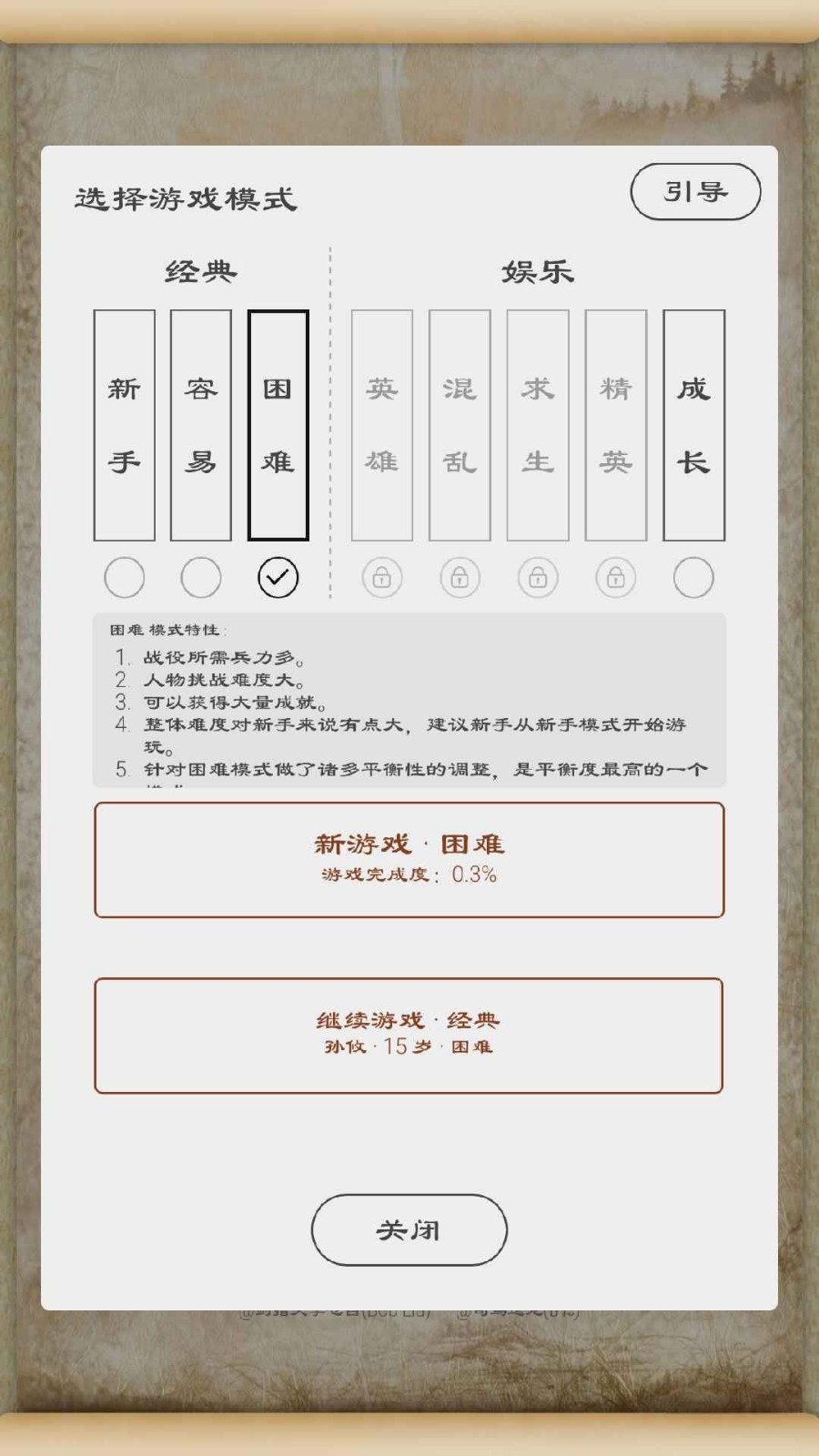This screenshot has width=819, height=1456.
Task: Tap the locked 混乱 mode card
Action: [460, 425]
